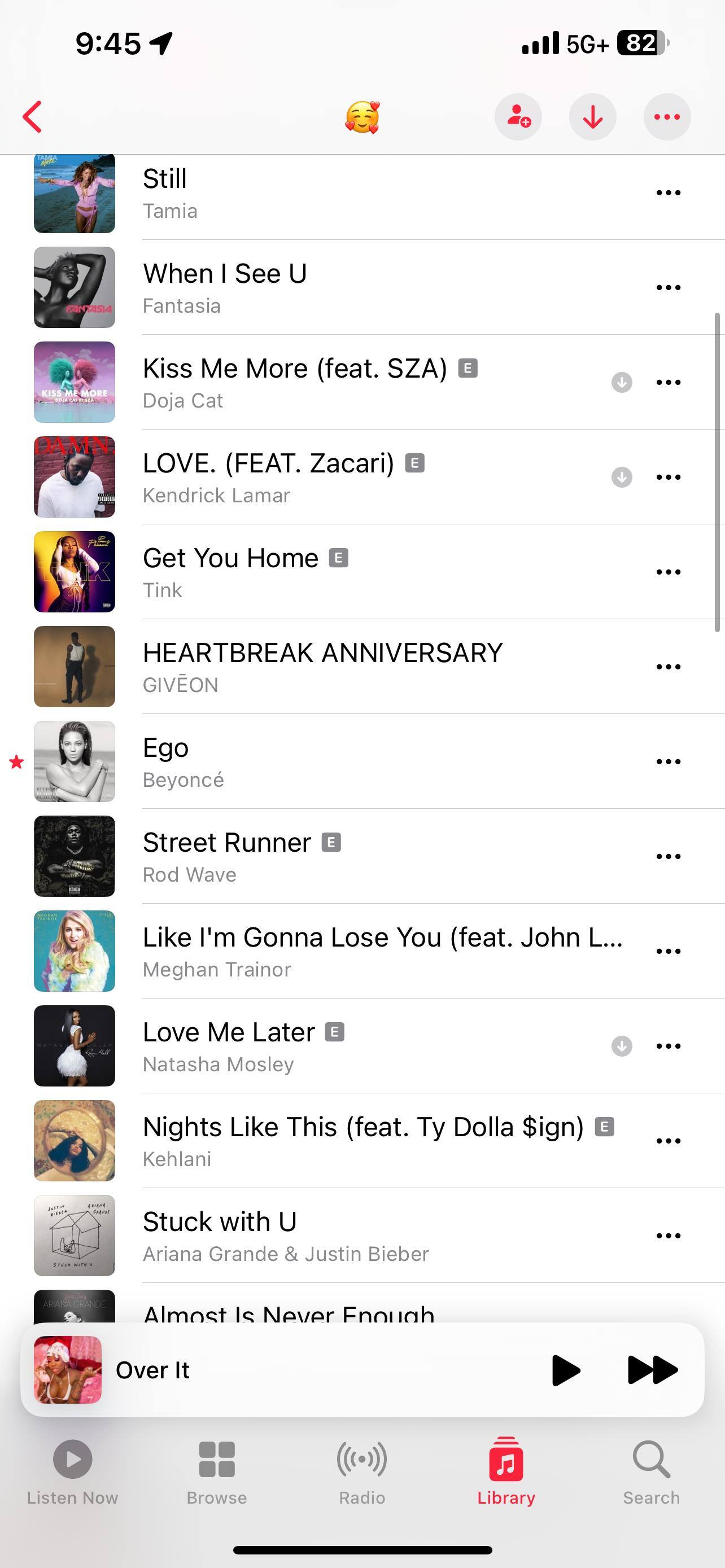Screen dimensions: 725x1568
Task: Download Love Me Later
Action: [622, 1046]
